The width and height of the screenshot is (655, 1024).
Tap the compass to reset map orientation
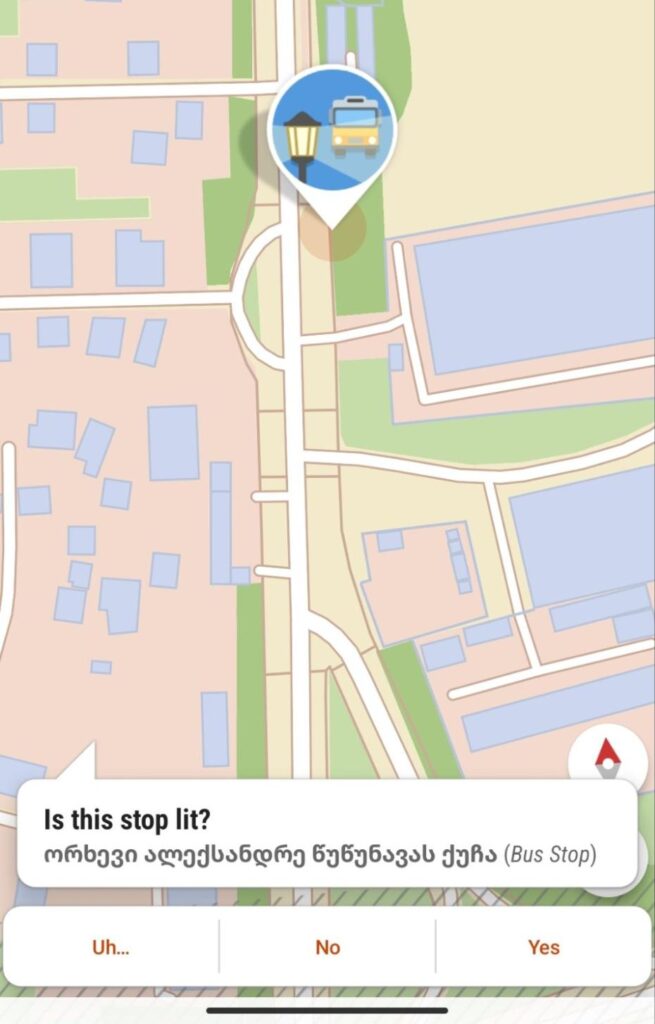pos(607,758)
